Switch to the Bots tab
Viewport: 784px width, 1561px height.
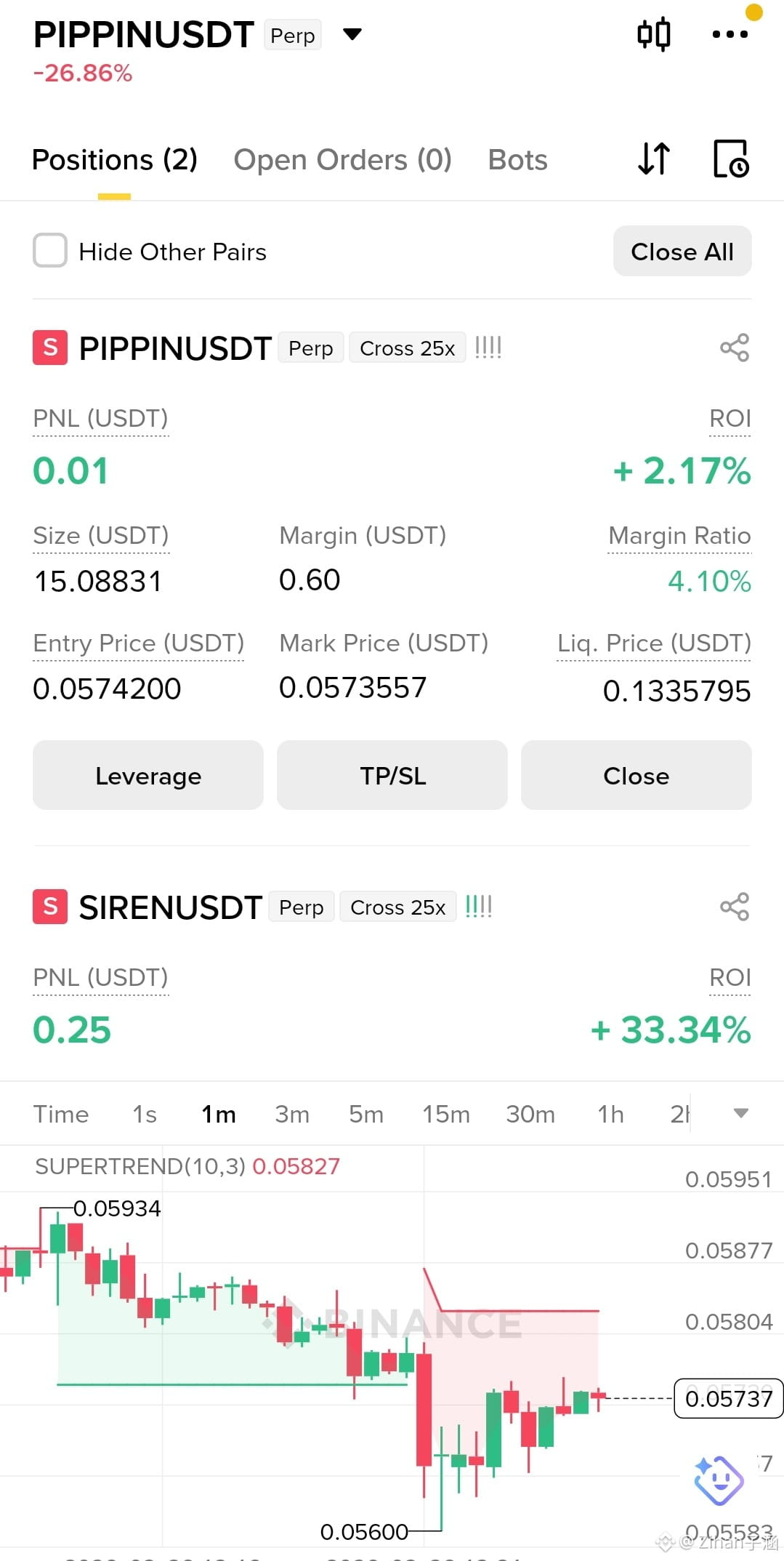517,160
